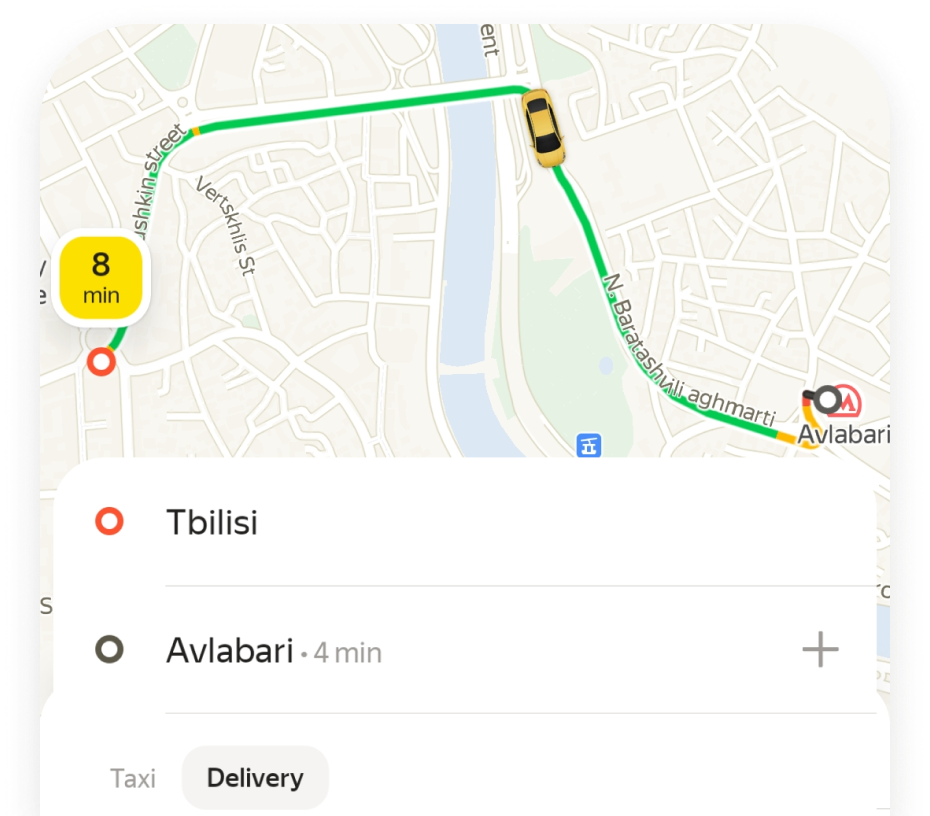Add a stop with the plus icon
This screenshot has height=816, width=930.
pos(820,651)
